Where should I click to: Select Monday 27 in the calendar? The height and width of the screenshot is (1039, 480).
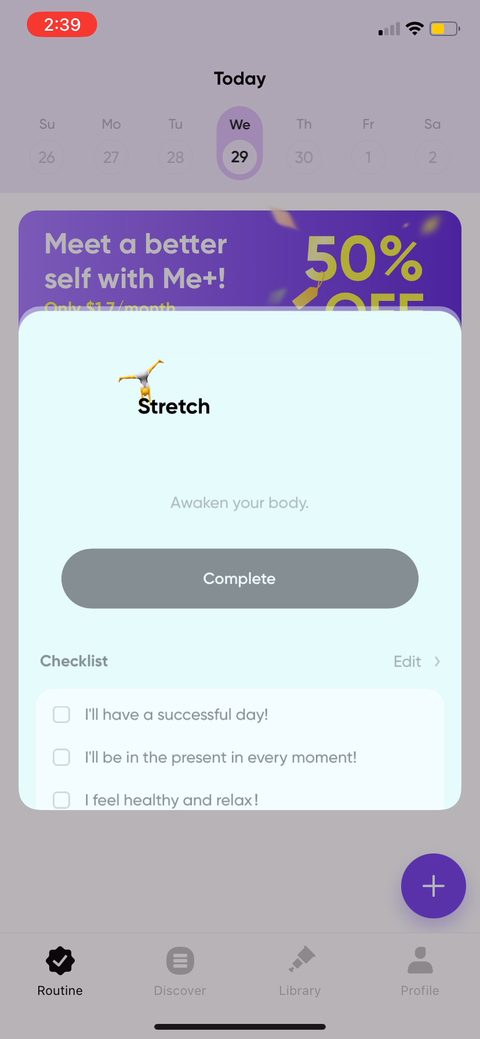pyautogui.click(x=111, y=142)
